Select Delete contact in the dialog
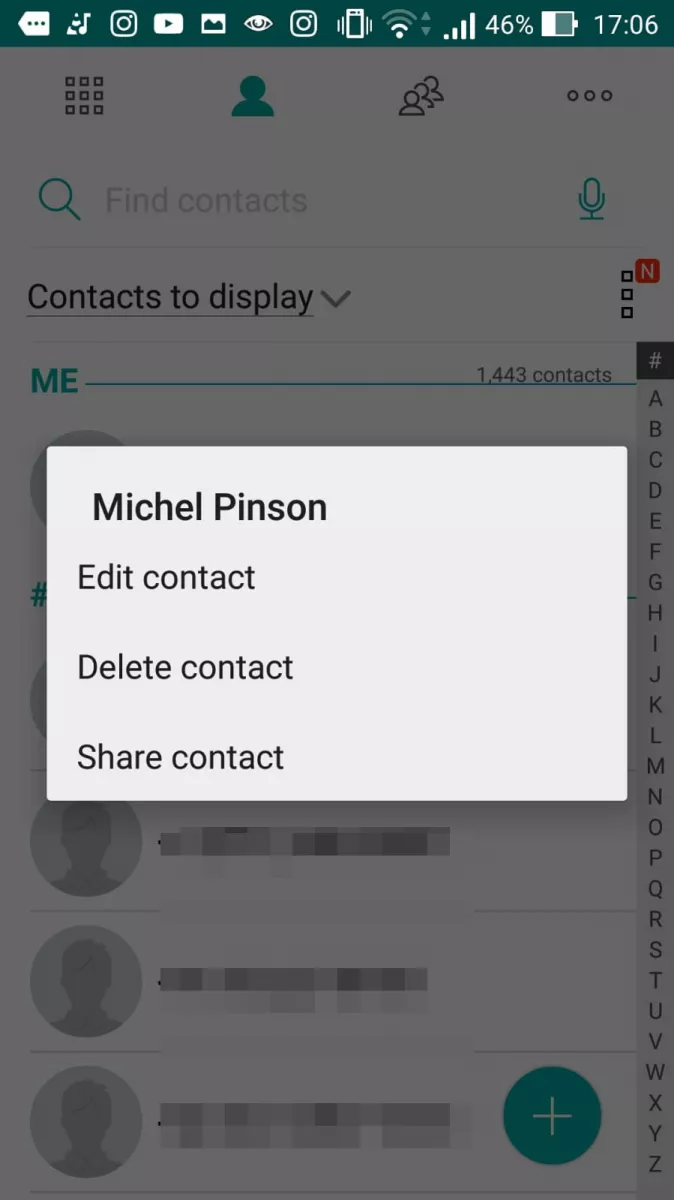 (336, 667)
